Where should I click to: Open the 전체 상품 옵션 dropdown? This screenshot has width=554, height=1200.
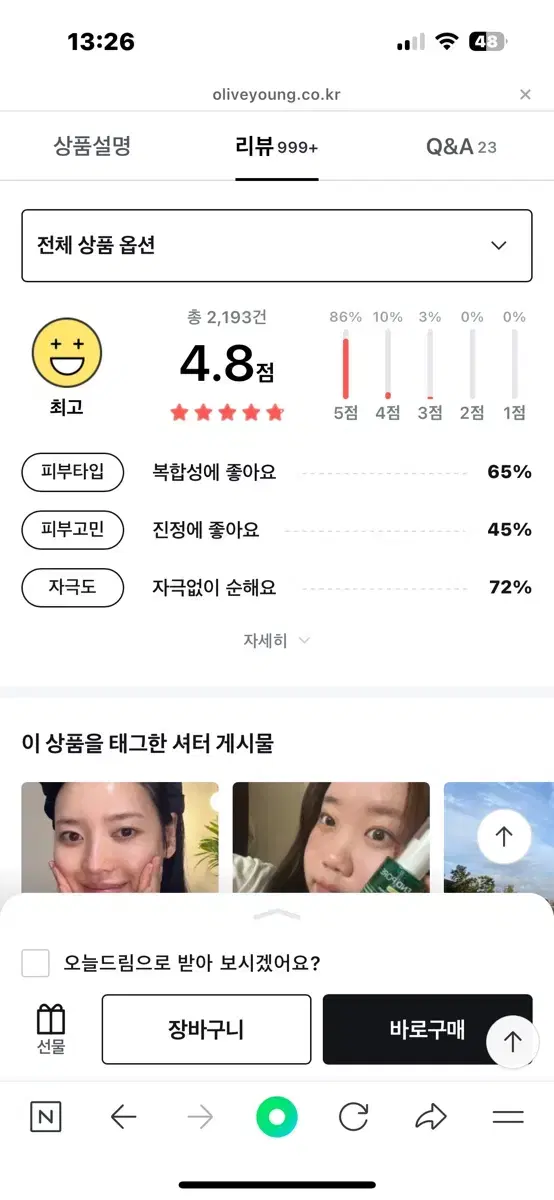coord(277,246)
